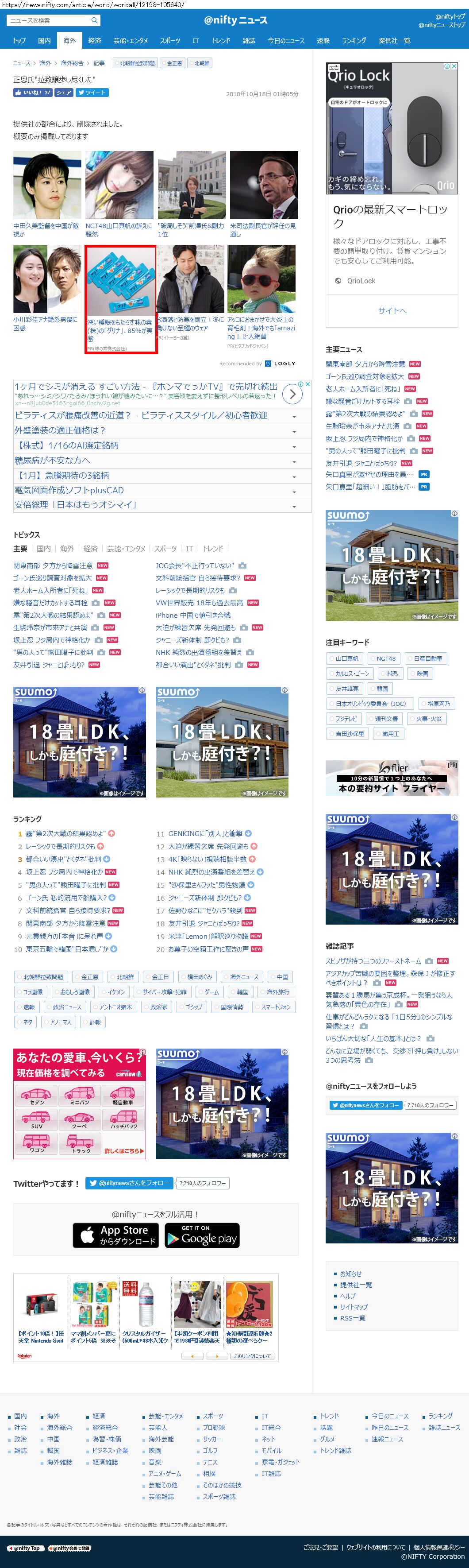Tap the news search box
Screen dimensions: 469x1568
click(x=49, y=21)
